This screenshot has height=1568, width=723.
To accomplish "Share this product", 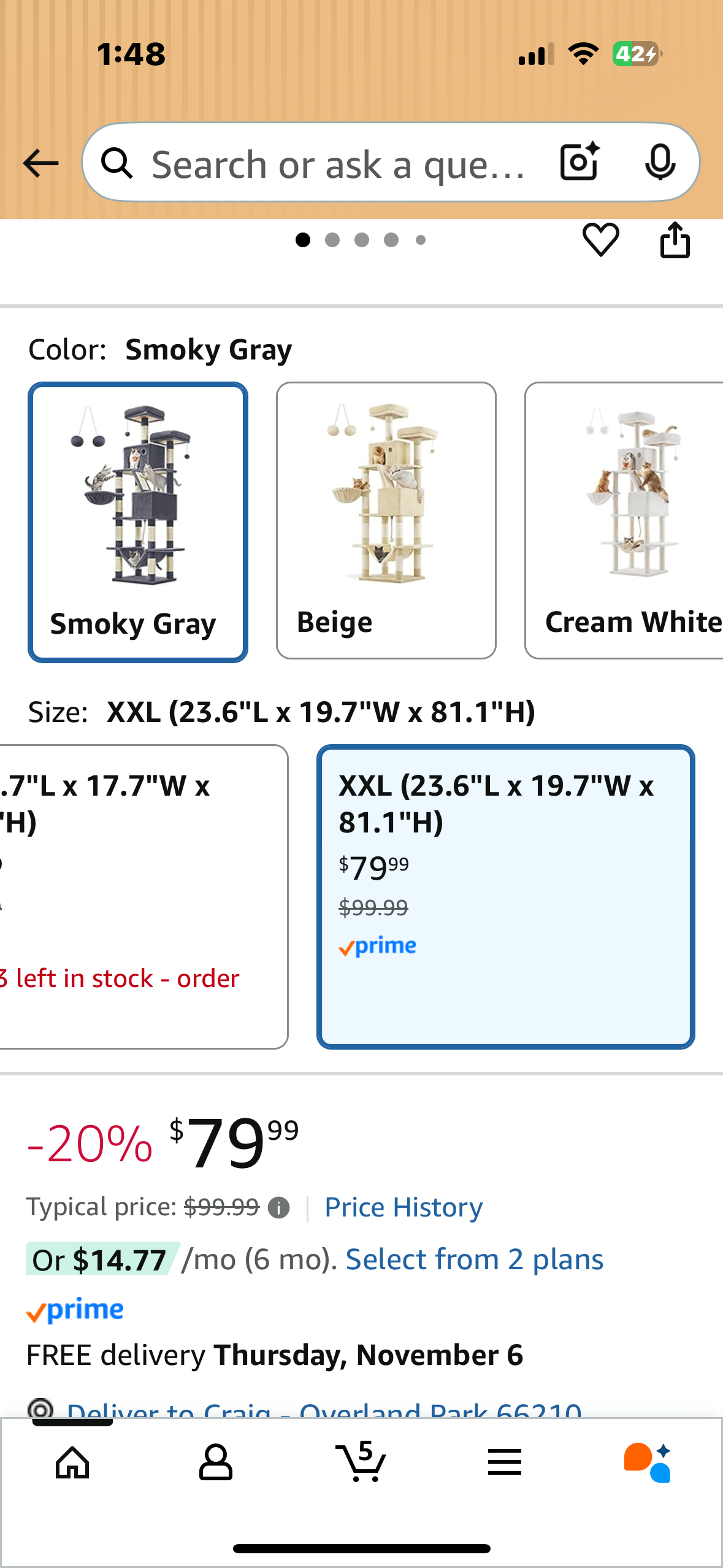I will click(675, 240).
